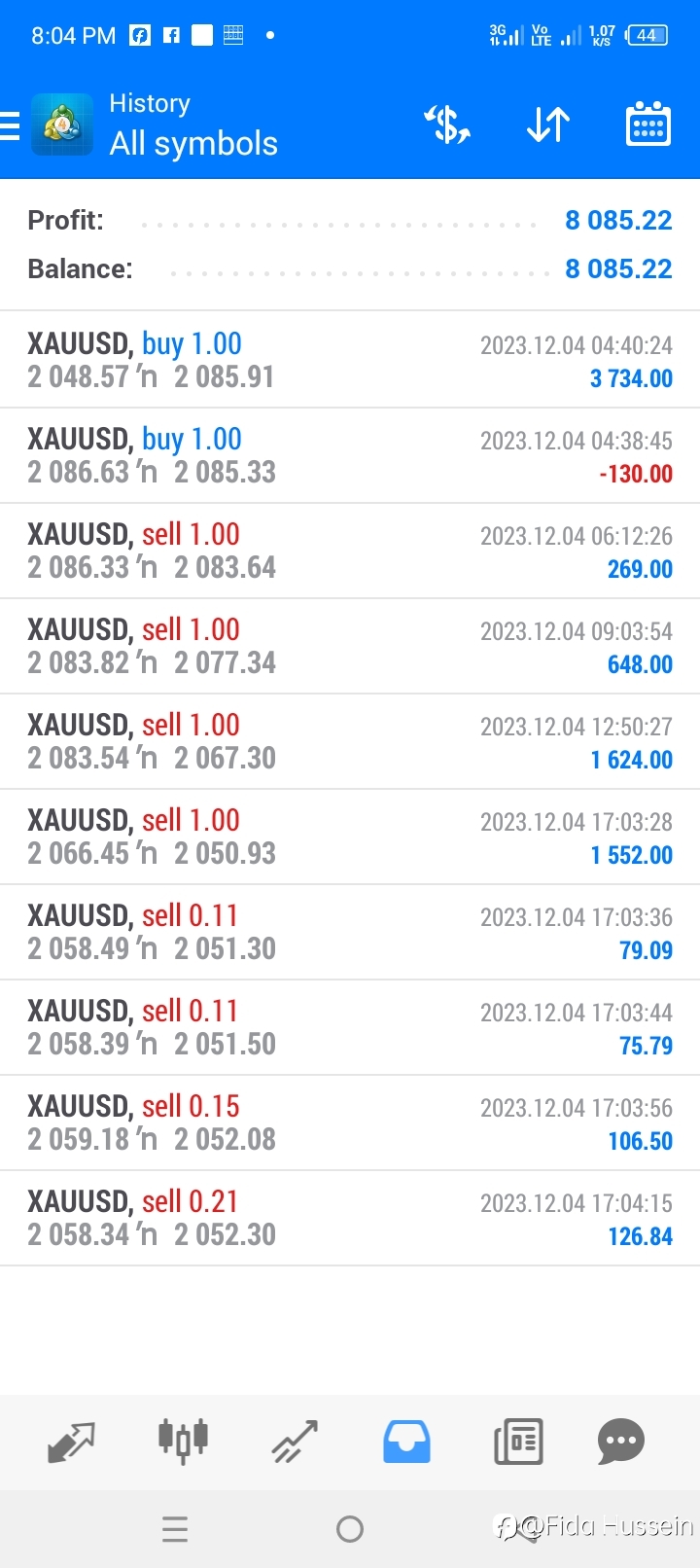The width and height of the screenshot is (700, 1568).
Task: Open the symbol filter dollar icon
Action: tap(447, 125)
